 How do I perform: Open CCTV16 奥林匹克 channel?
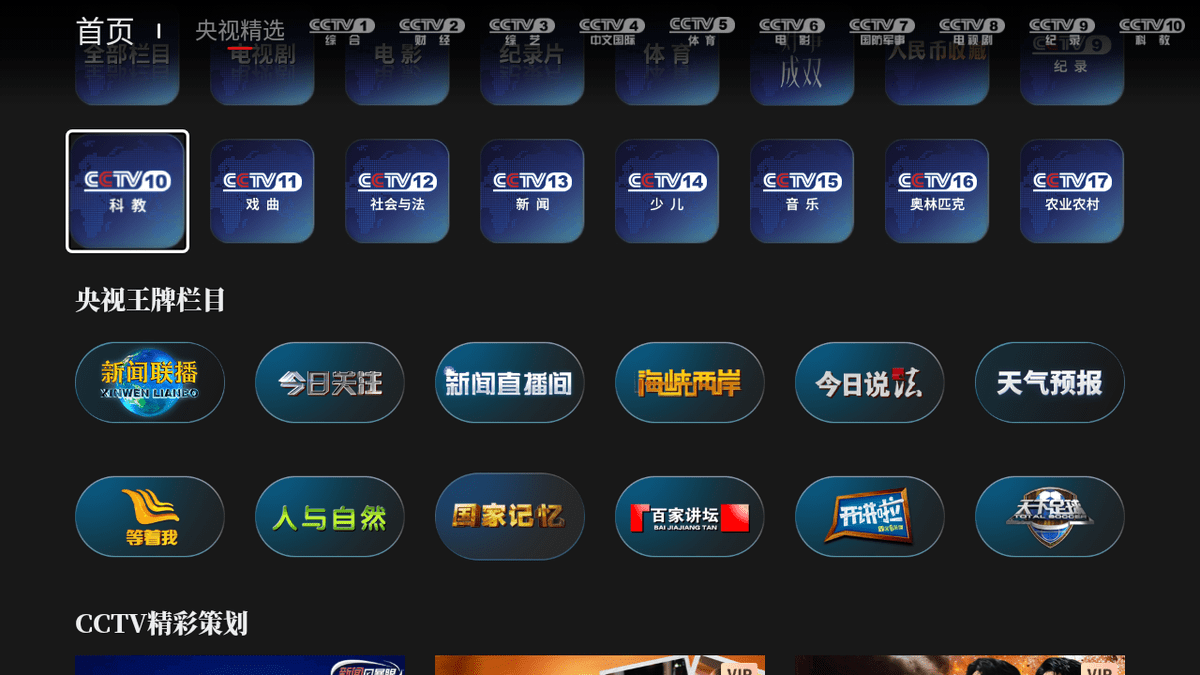937,191
